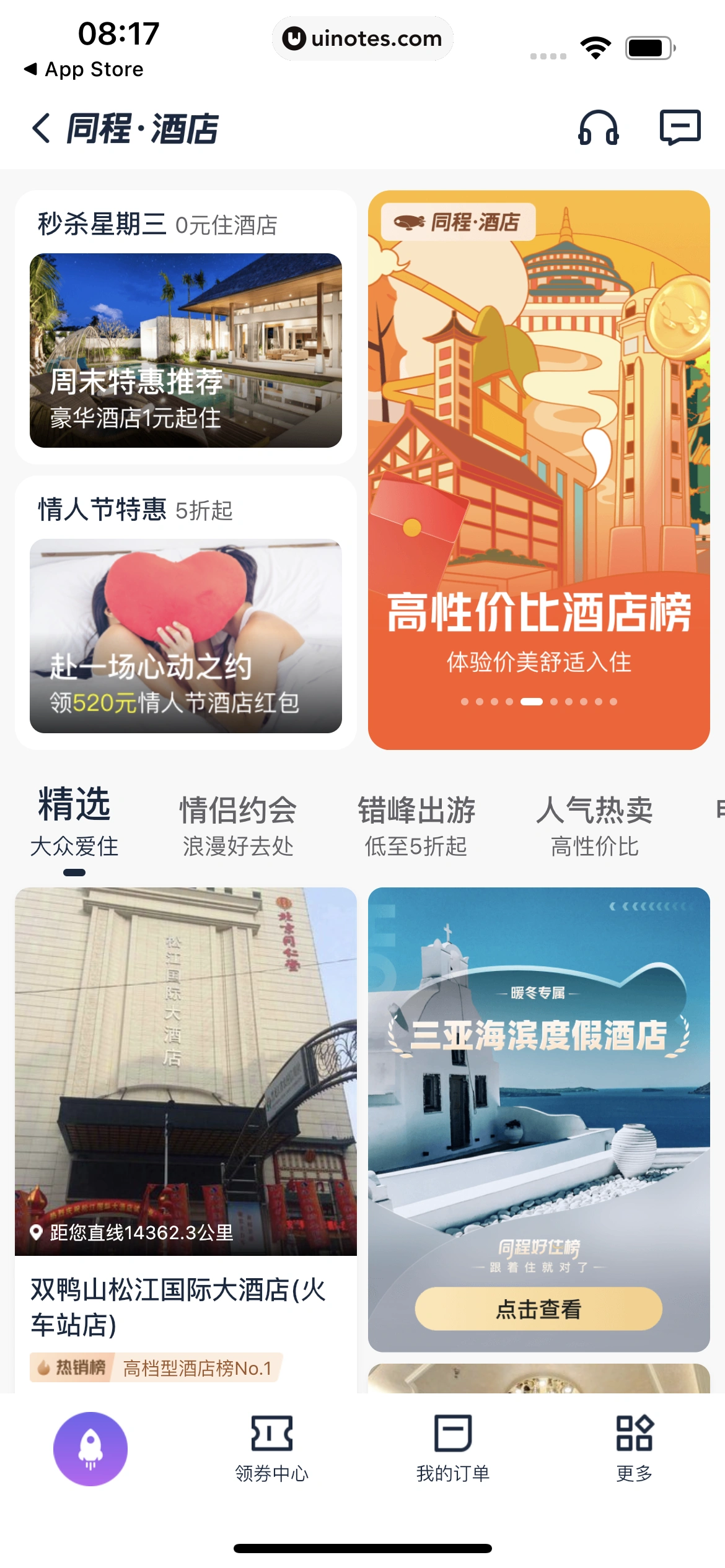Open the messages icon
725x1568 pixels.
click(x=680, y=128)
